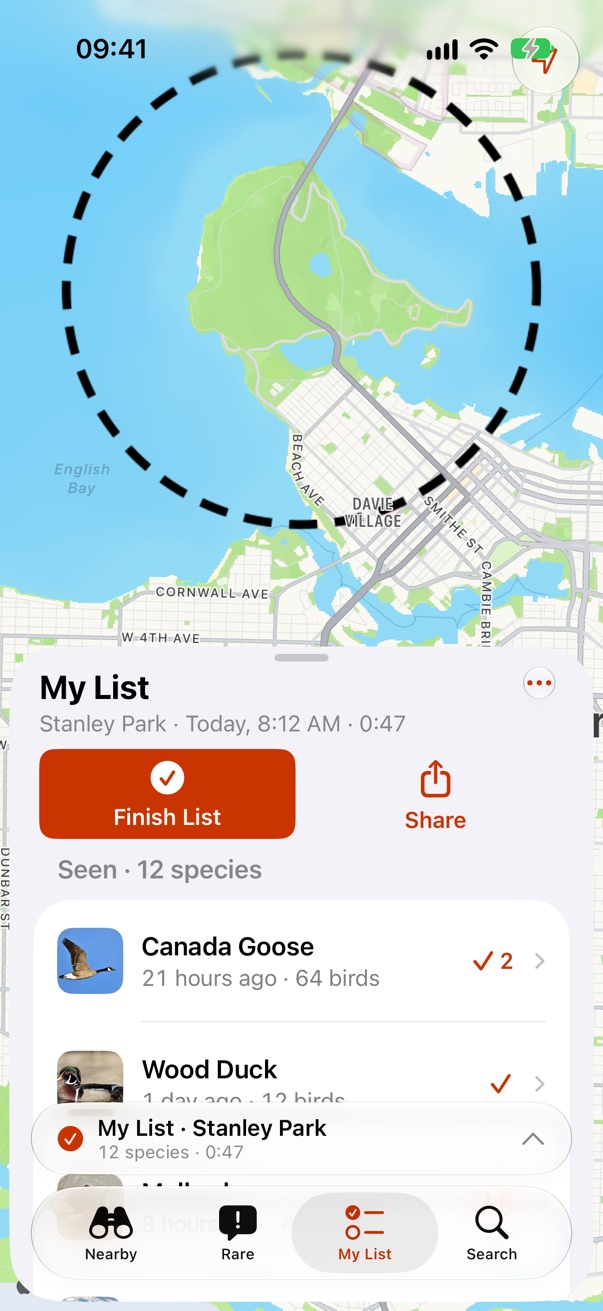The image size is (603, 1311).
Task: Go to the Search tab
Action: [x=491, y=1233]
